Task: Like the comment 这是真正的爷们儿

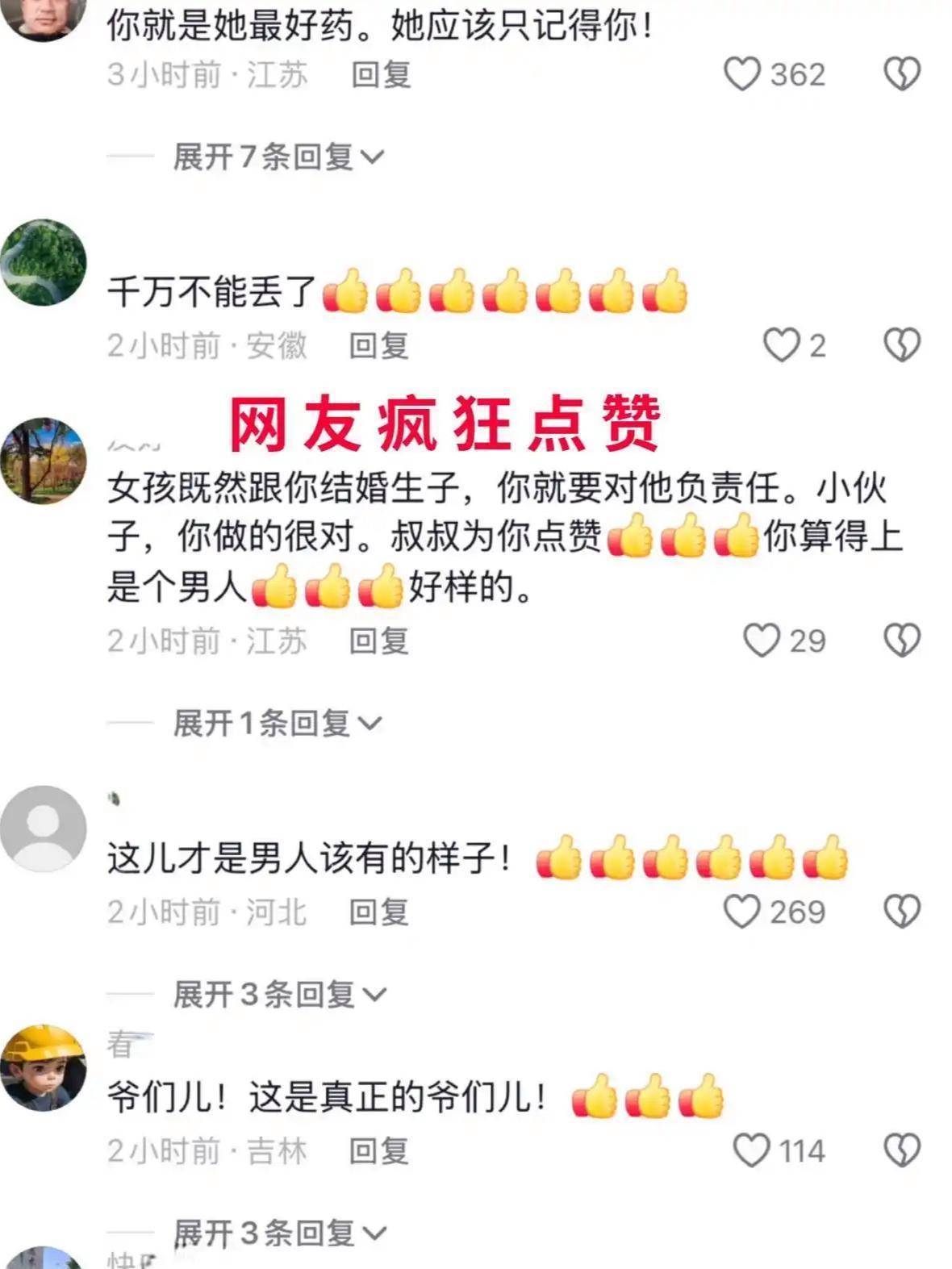Action: pos(751,1150)
